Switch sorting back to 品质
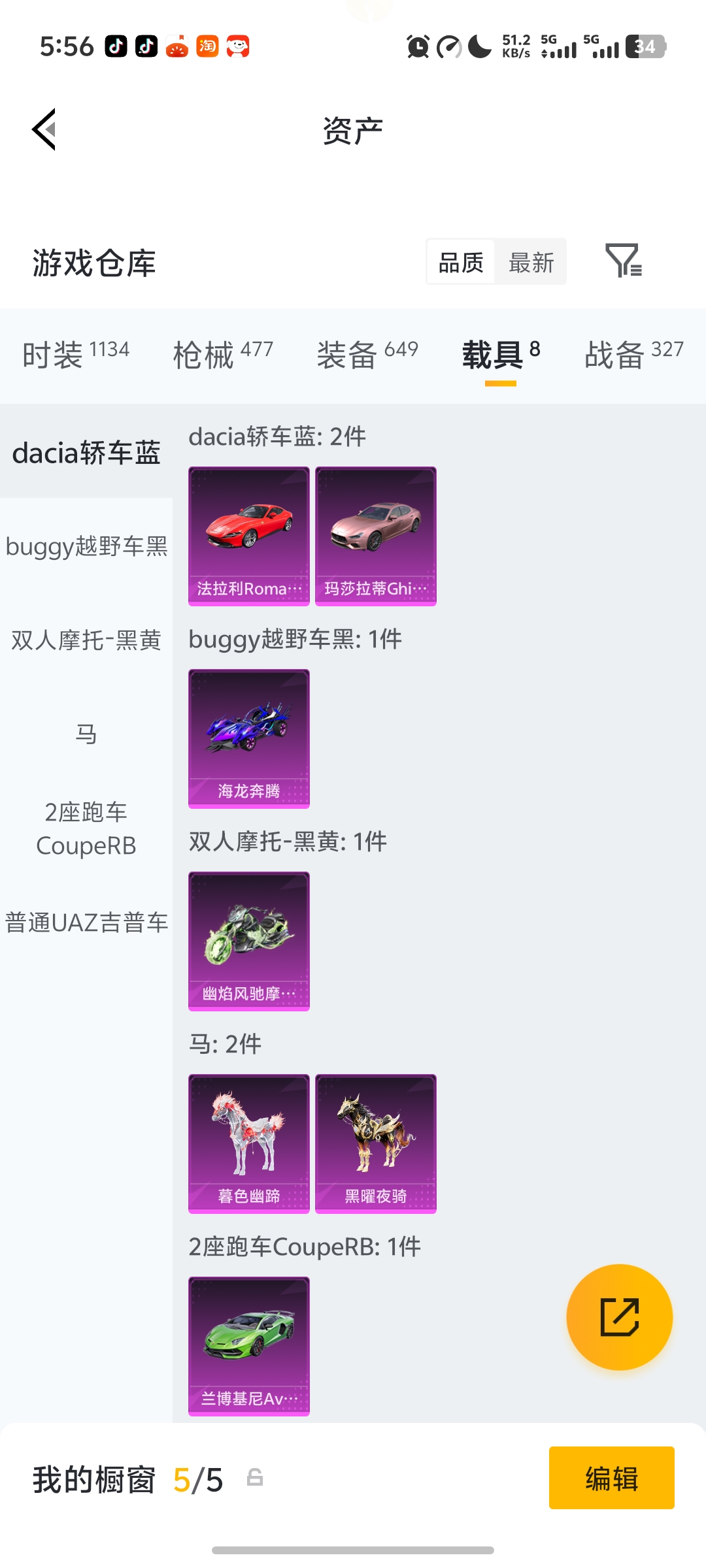The height and width of the screenshot is (1568, 706). point(460,262)
